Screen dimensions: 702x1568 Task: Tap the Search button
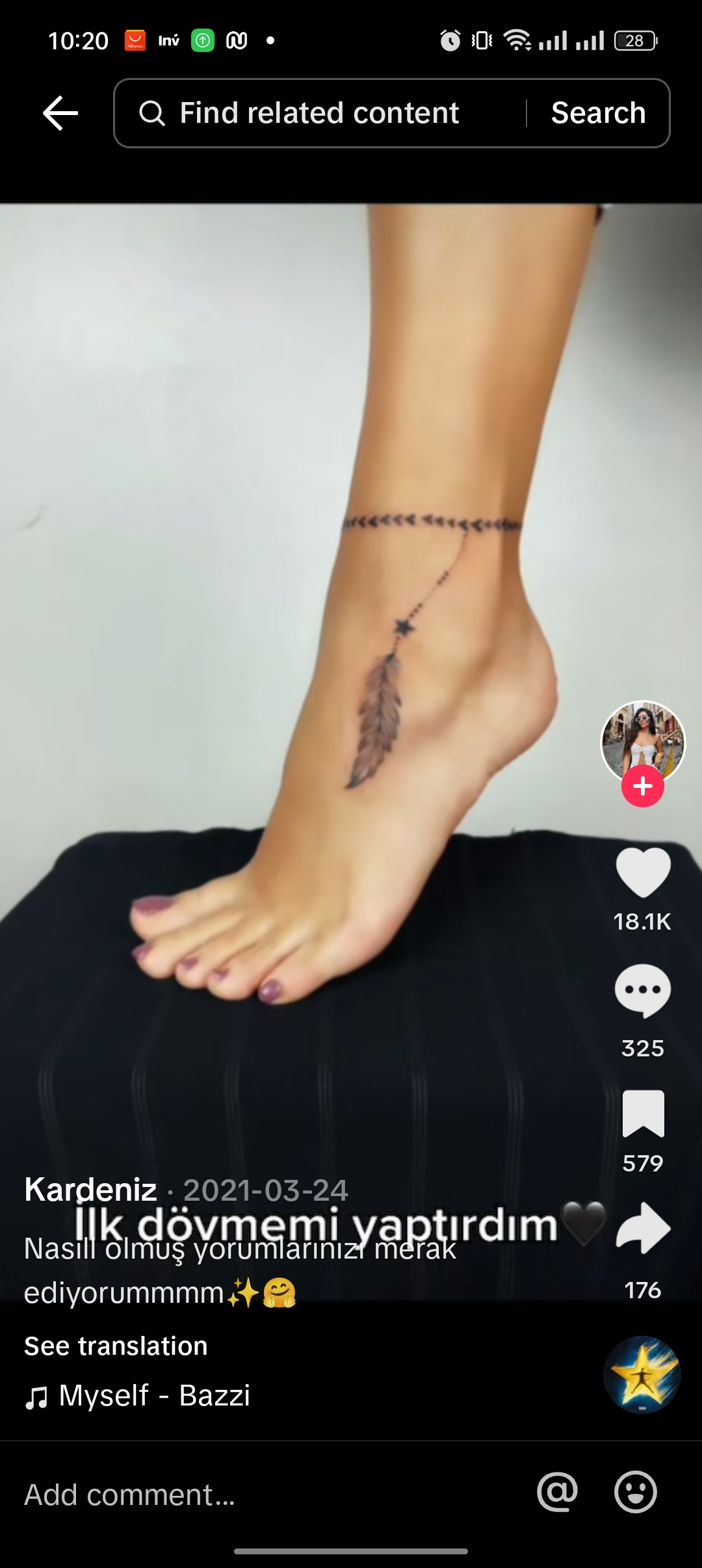(x=598, y=113)
